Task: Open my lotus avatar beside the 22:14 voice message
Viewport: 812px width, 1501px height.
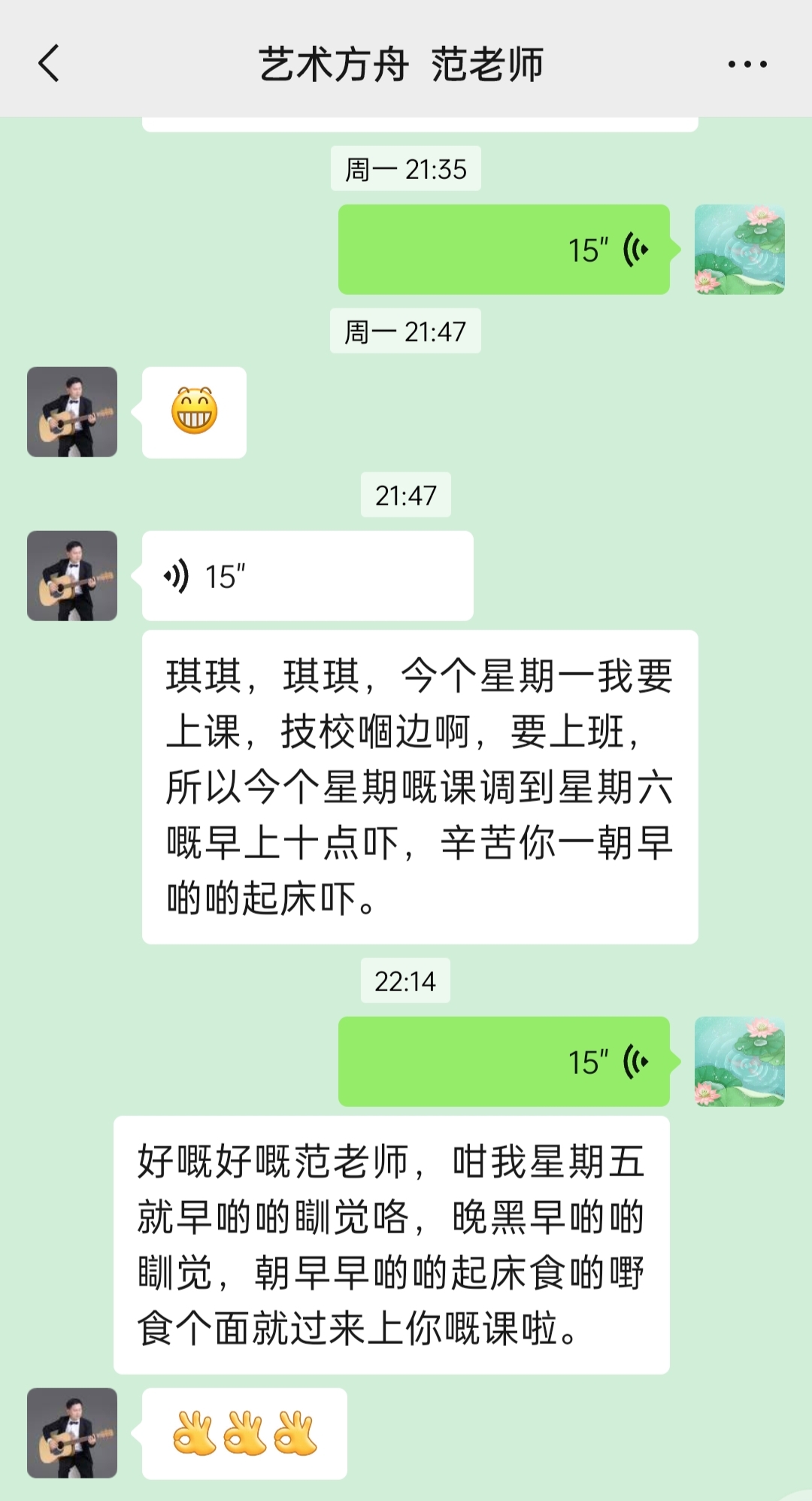Action: pos(739,1062)
